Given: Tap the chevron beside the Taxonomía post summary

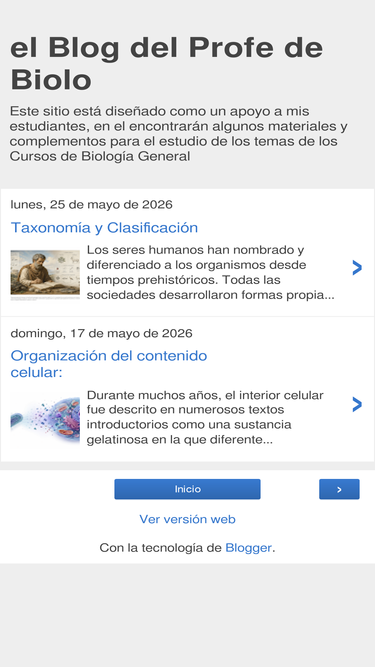Looking at the screenshot, I should coord(357,268).
